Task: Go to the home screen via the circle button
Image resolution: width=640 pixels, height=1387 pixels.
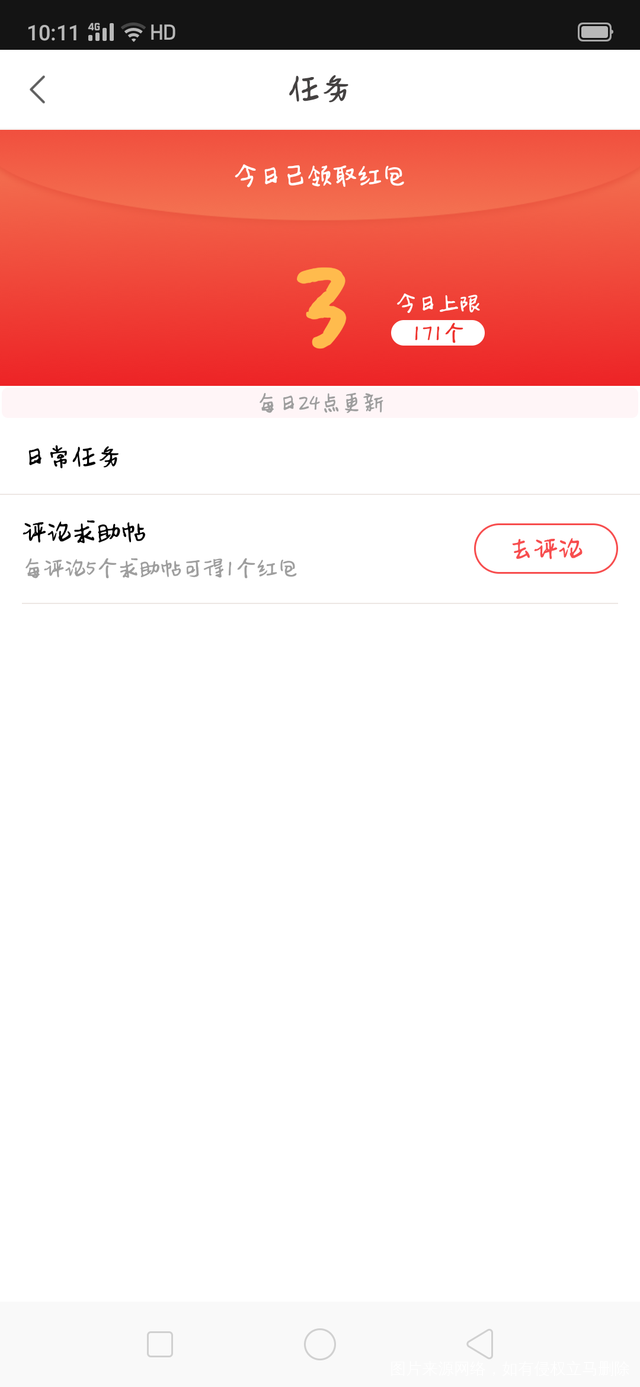Action: 320,1344
